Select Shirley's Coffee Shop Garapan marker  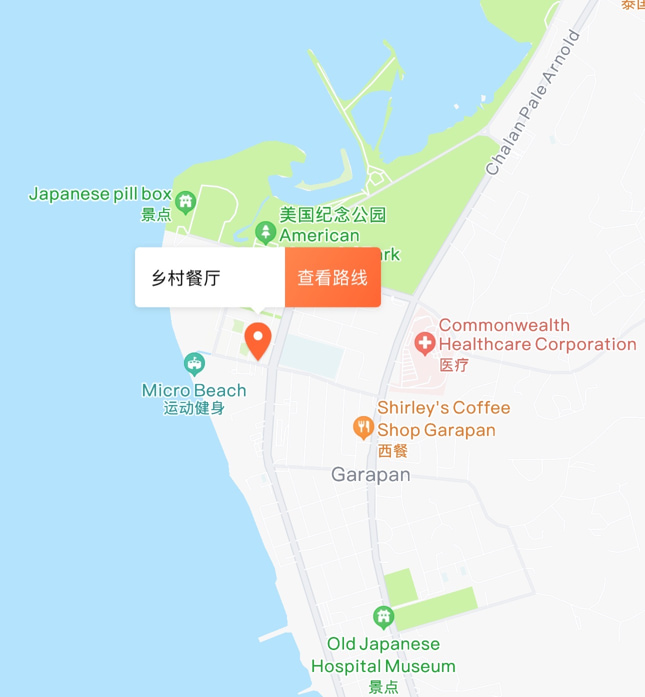(x=364, y=428)
